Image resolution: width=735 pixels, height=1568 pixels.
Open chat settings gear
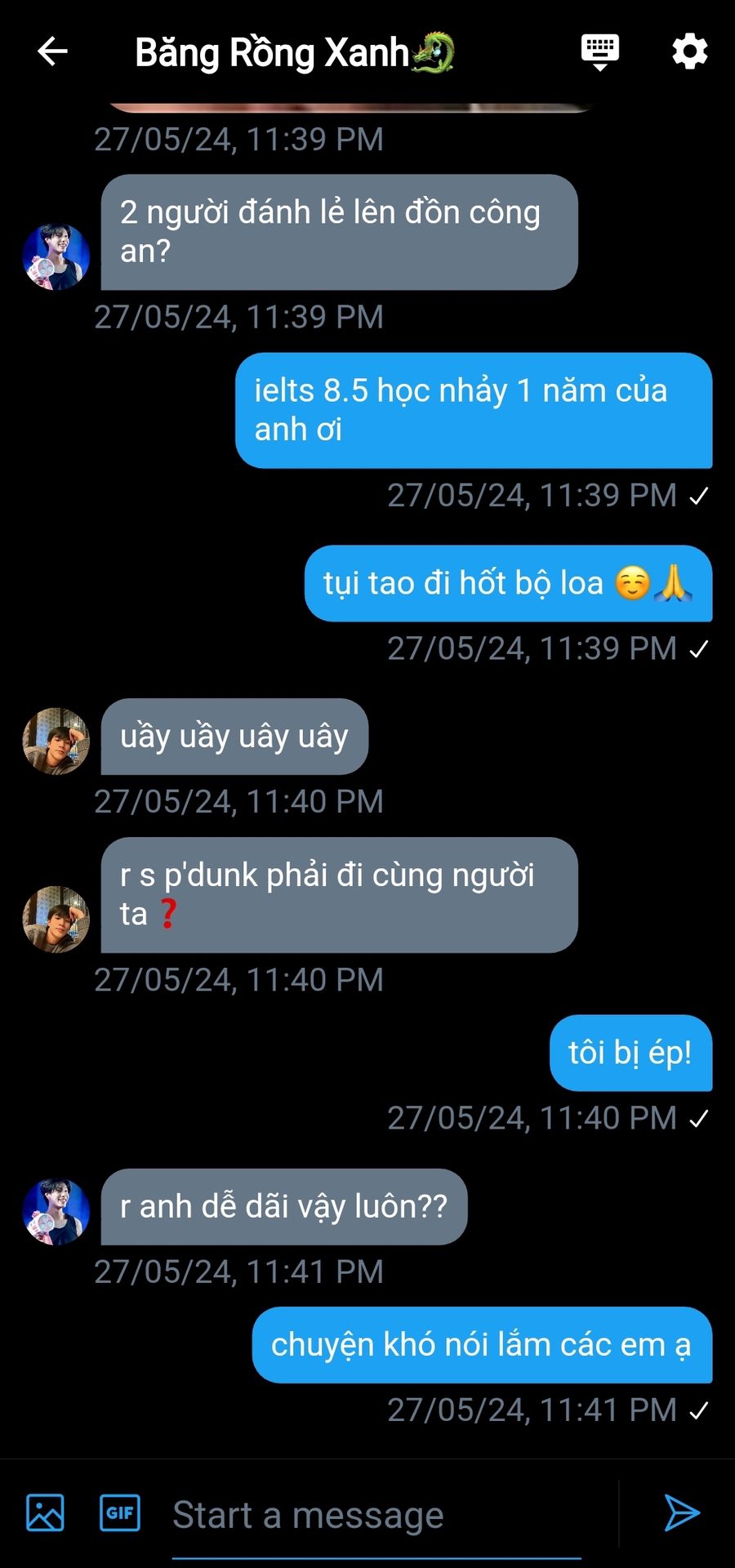pyautogui.click(x=689, y=51)
